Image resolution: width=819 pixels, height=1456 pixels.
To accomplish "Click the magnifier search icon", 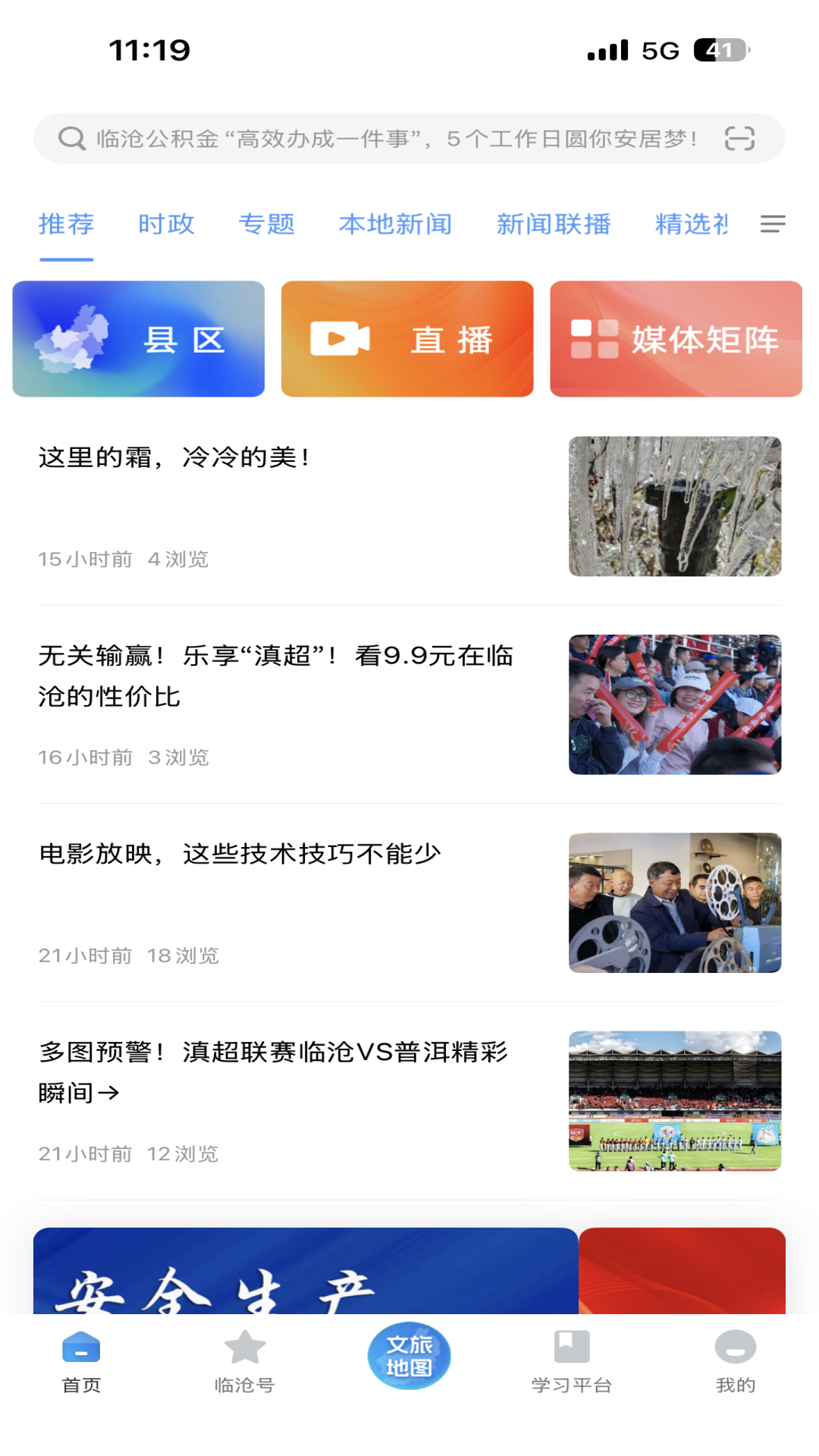I will click(x=71, y=137).
